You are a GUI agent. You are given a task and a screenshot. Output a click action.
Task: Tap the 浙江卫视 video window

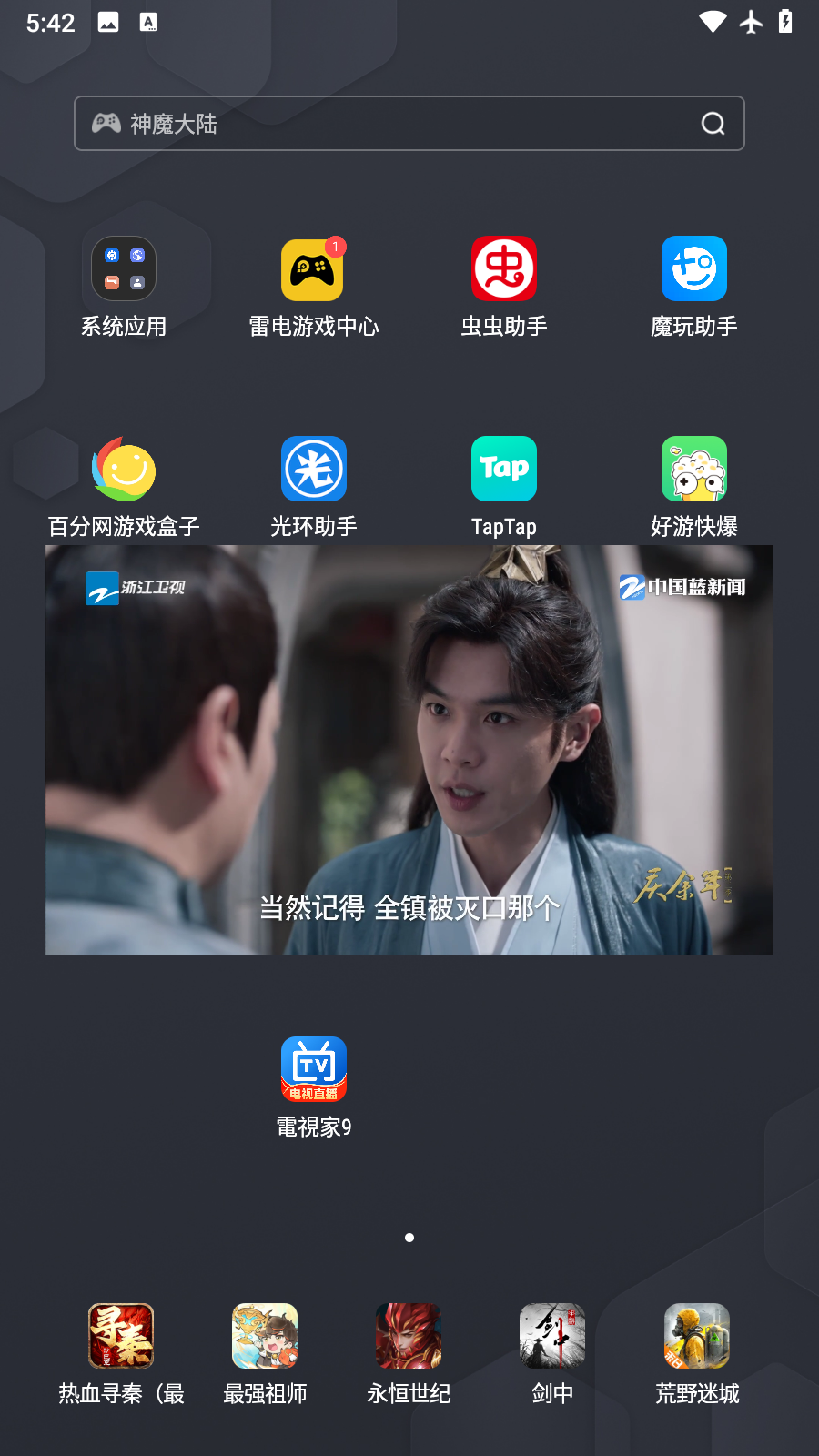[409, 750]
